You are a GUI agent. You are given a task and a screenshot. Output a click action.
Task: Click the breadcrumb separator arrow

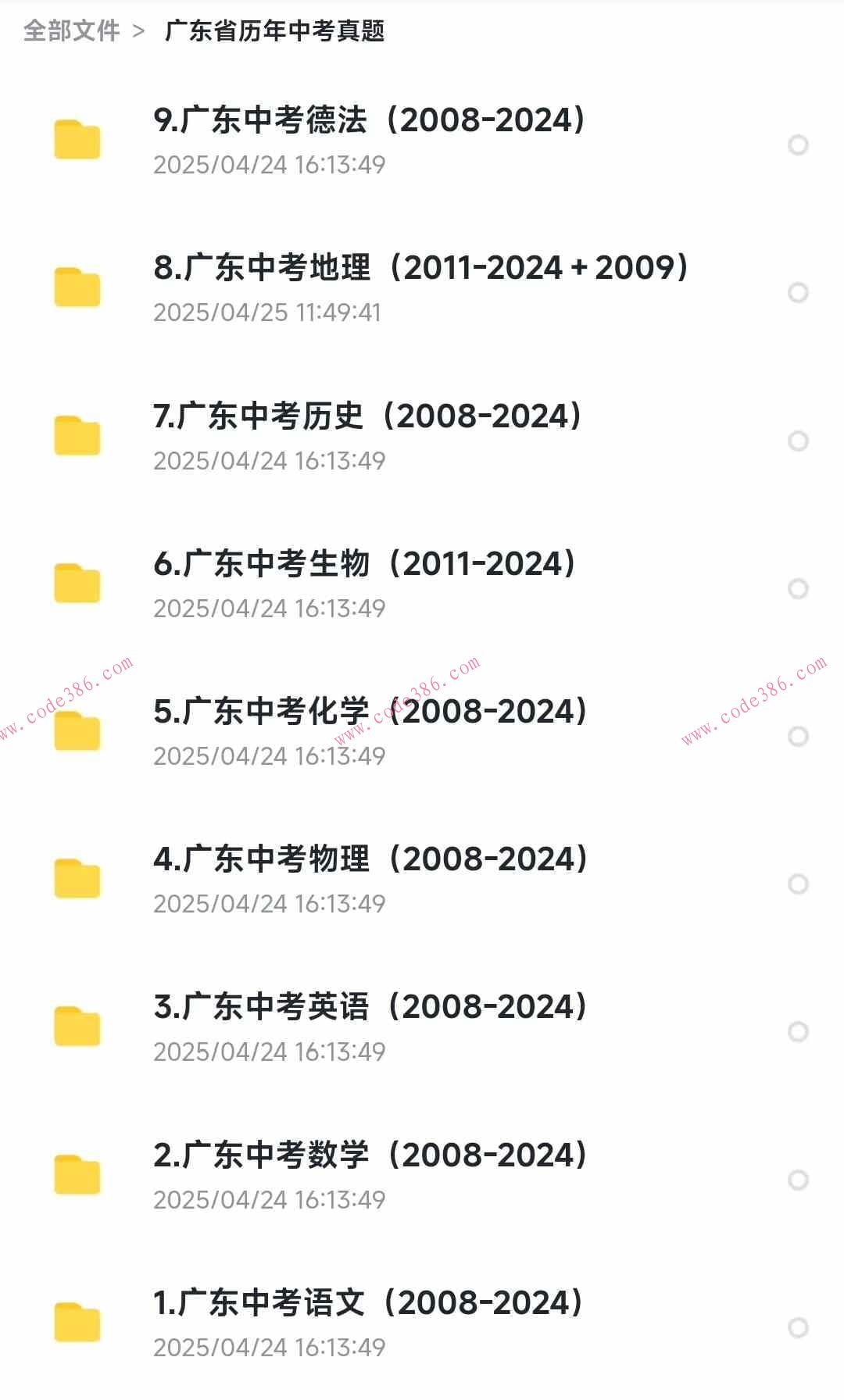(141, 31)
